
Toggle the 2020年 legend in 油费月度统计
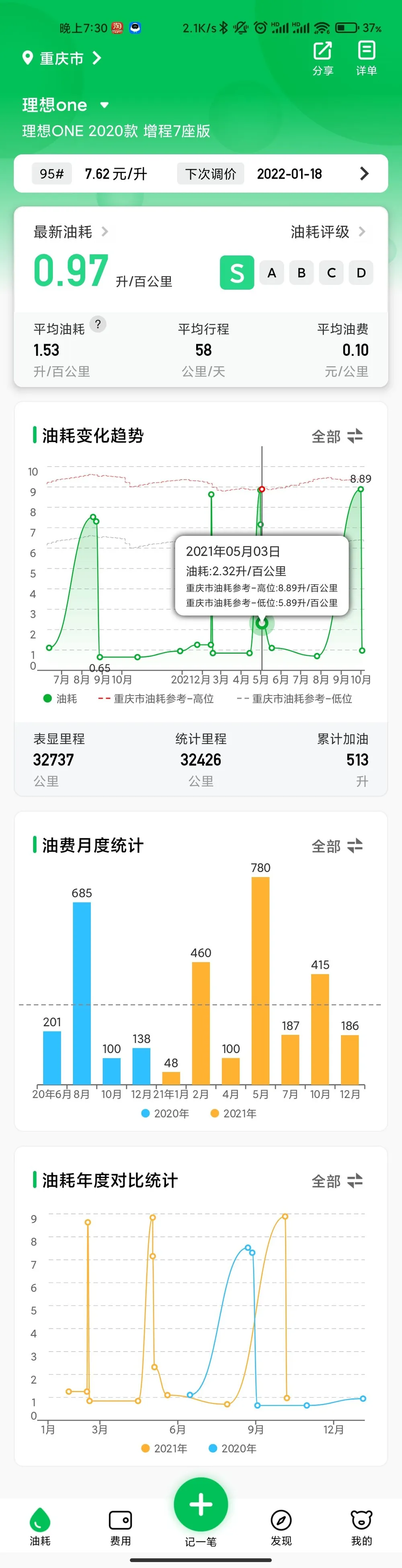tap(165, 1113)
